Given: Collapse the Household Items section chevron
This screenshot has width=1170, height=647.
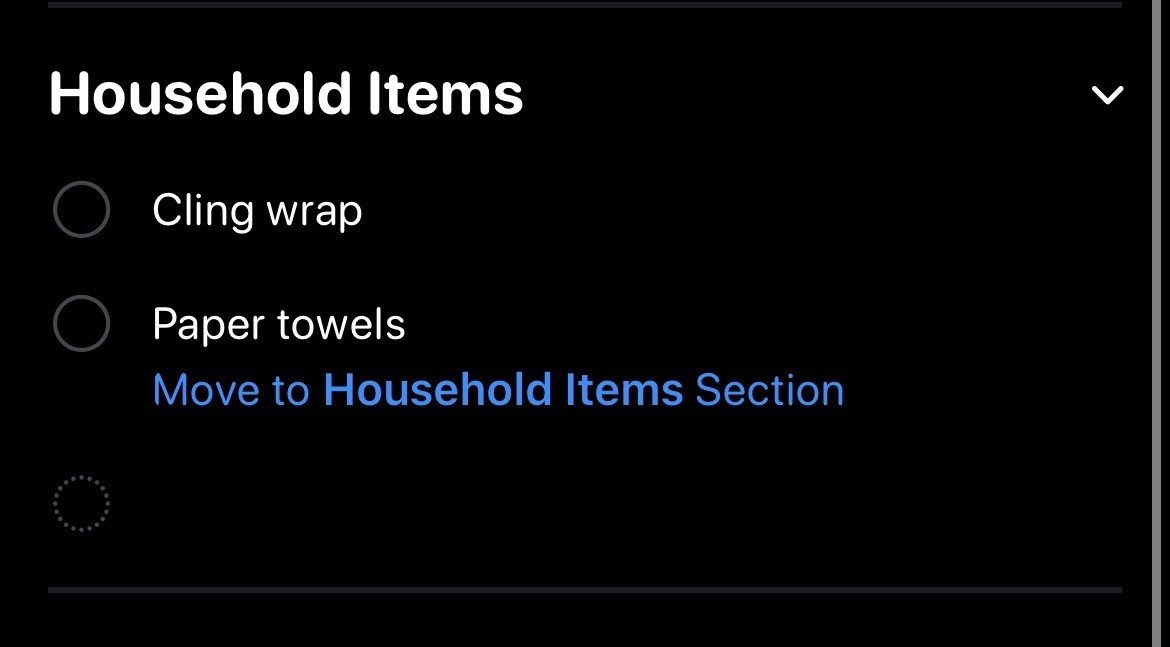Looking at the screenshot, I should coord(1107,95).
